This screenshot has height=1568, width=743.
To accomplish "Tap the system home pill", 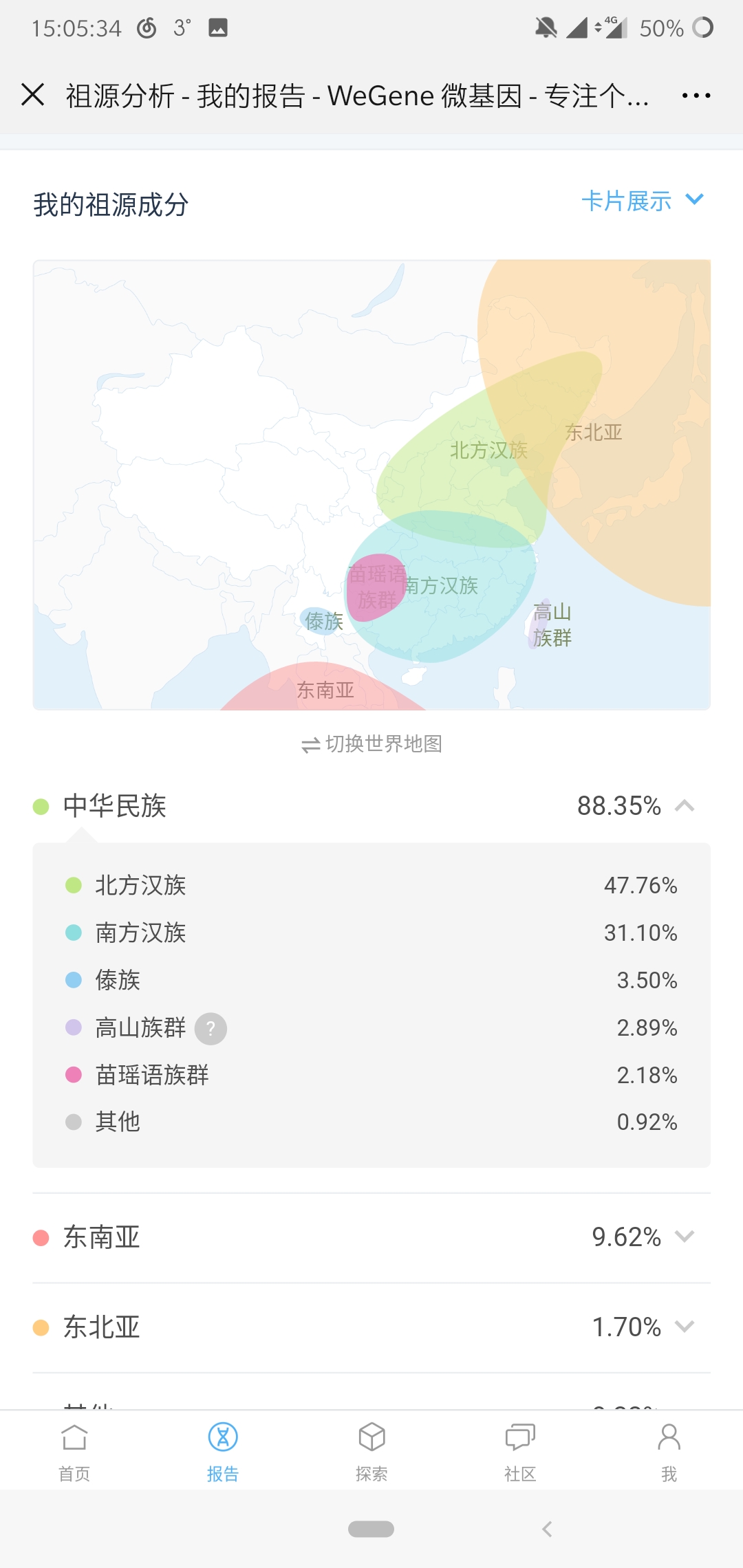I will click(371, 1529).
